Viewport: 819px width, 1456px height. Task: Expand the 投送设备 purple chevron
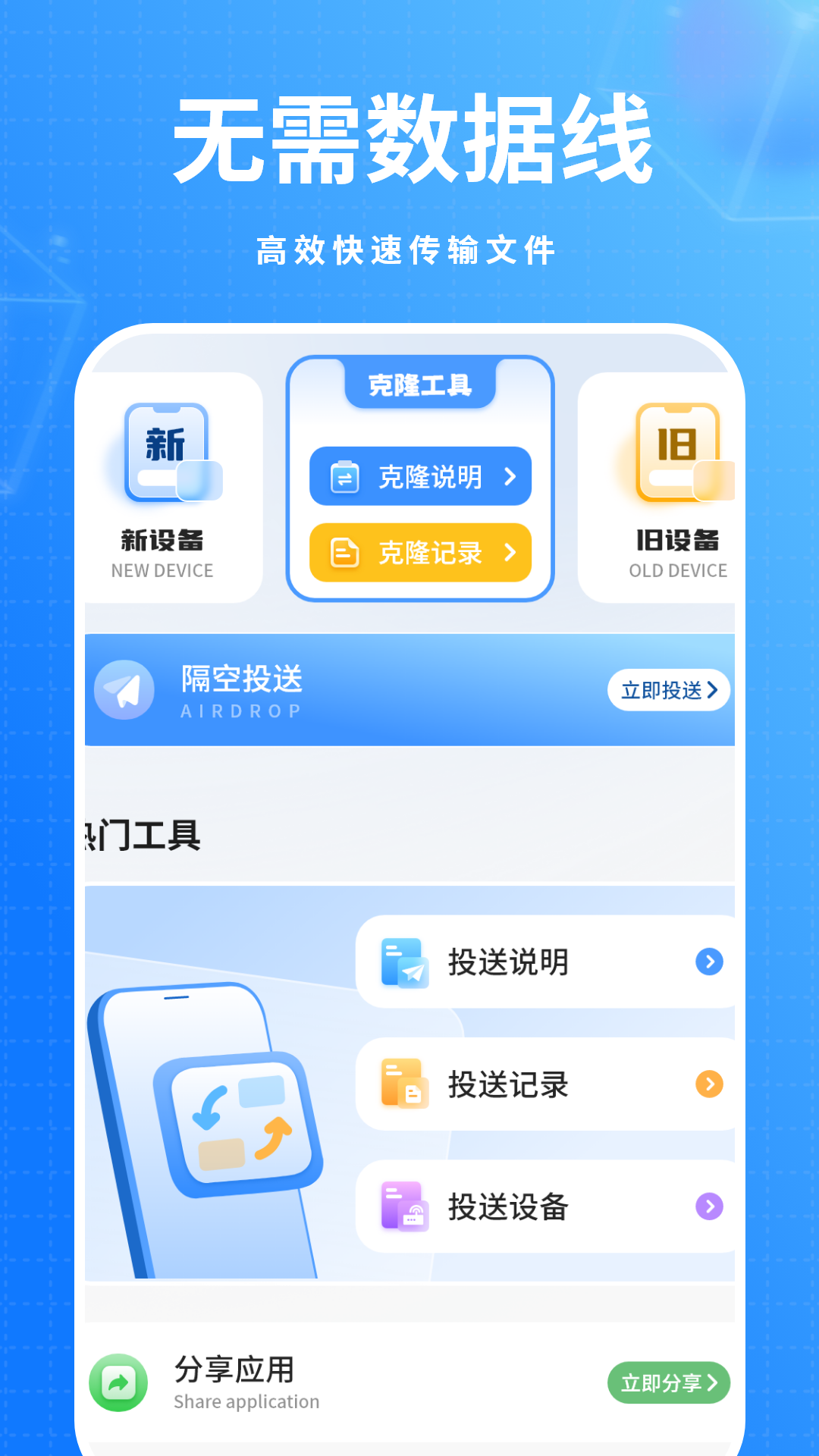tap(710, 1207)
